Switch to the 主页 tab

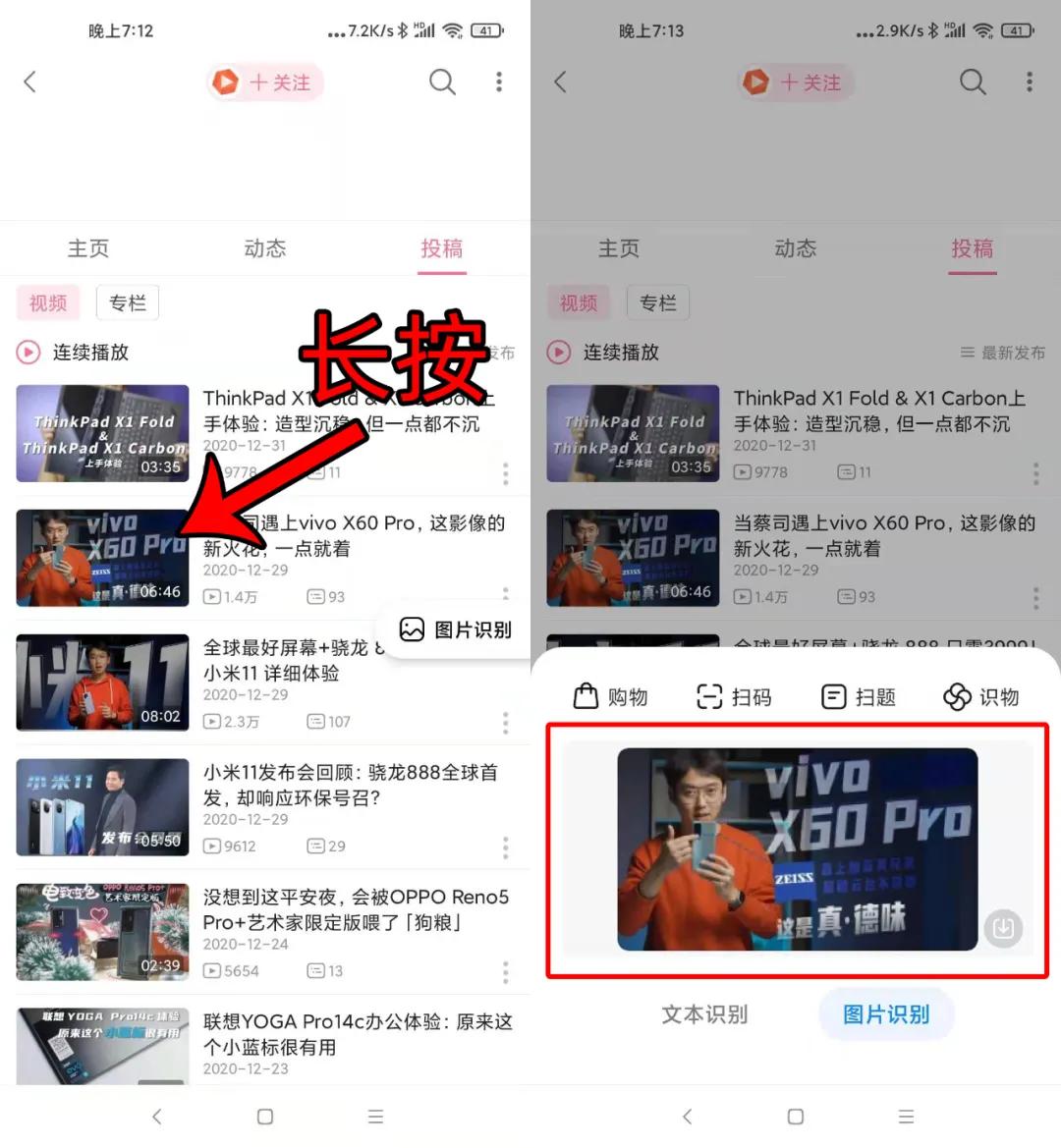87,248
